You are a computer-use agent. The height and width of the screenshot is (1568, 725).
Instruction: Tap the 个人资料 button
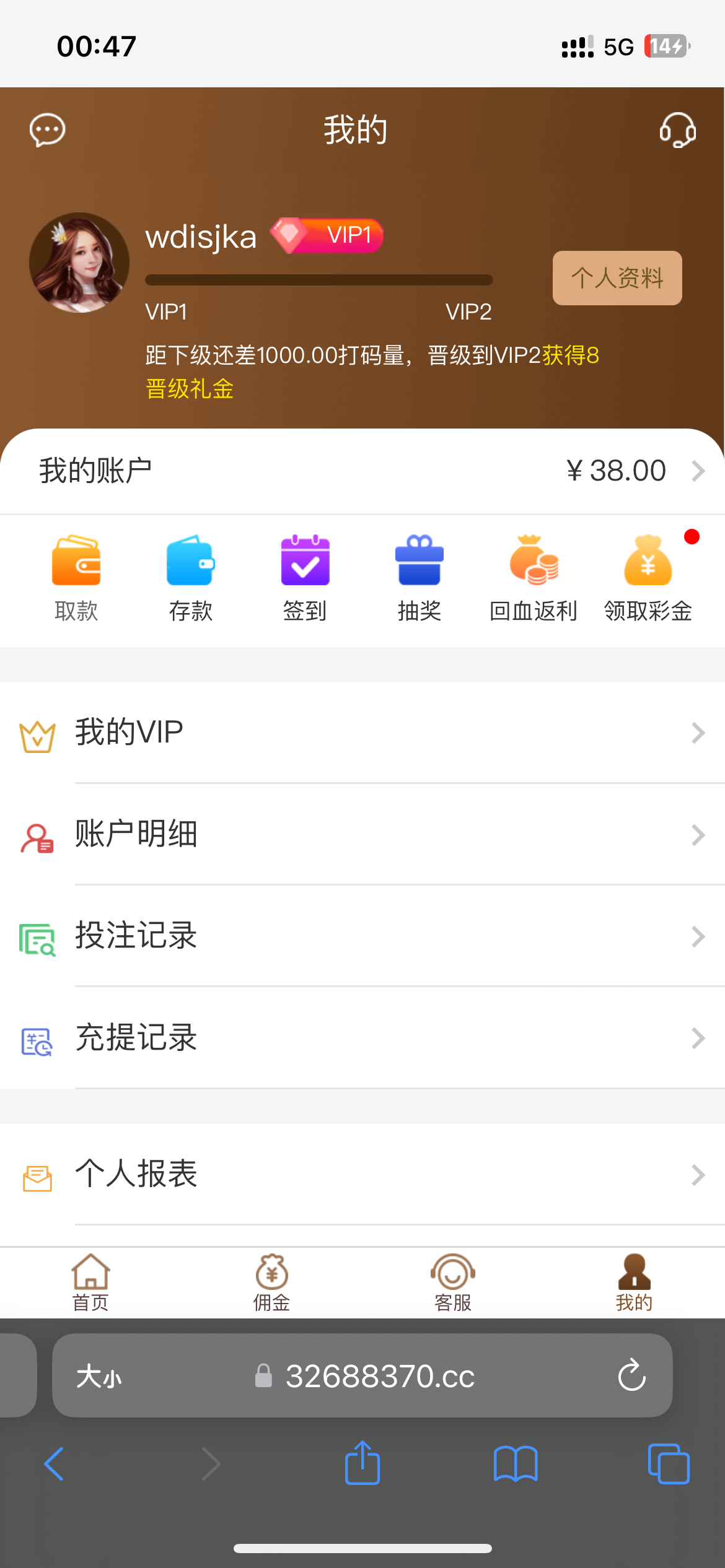617,278
